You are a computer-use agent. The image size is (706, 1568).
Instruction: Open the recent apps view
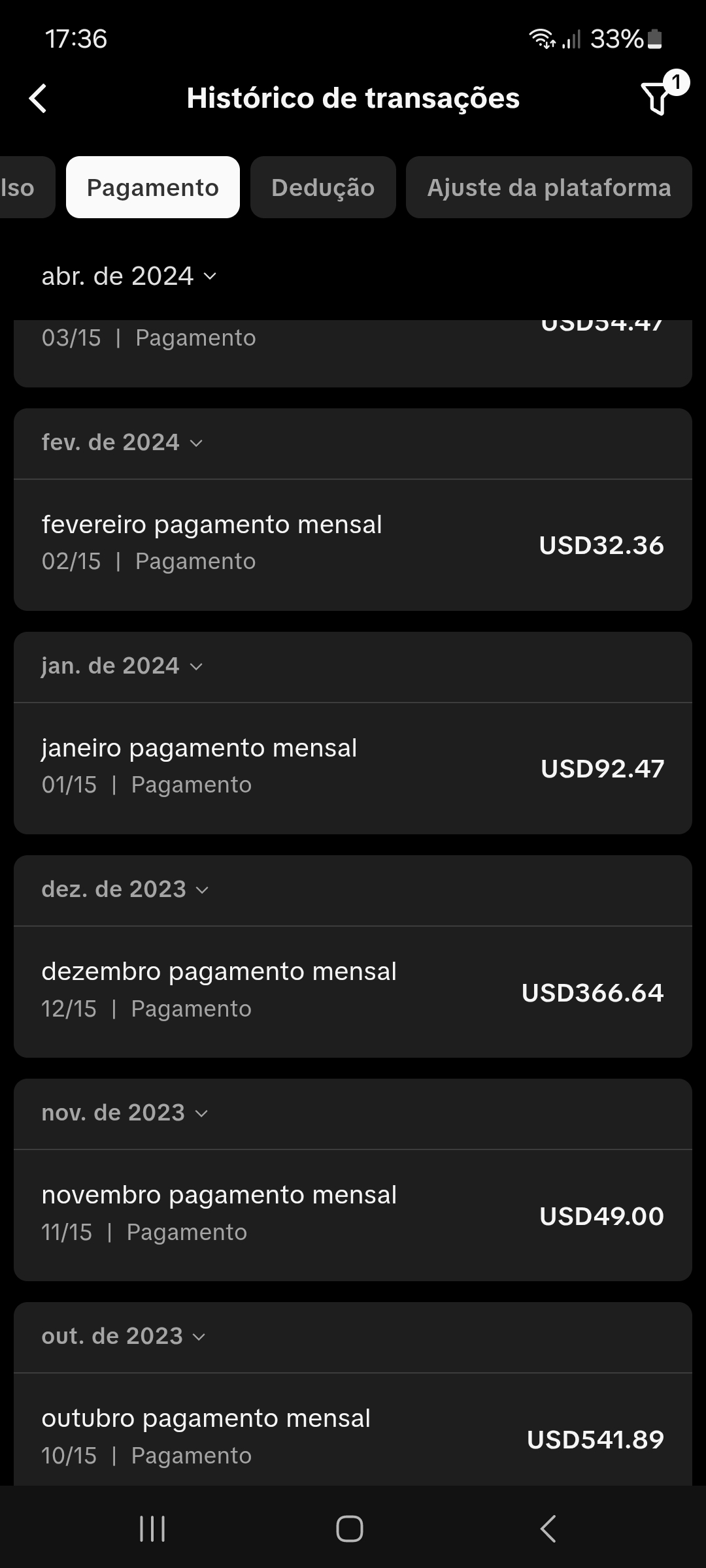(152, 1529)
